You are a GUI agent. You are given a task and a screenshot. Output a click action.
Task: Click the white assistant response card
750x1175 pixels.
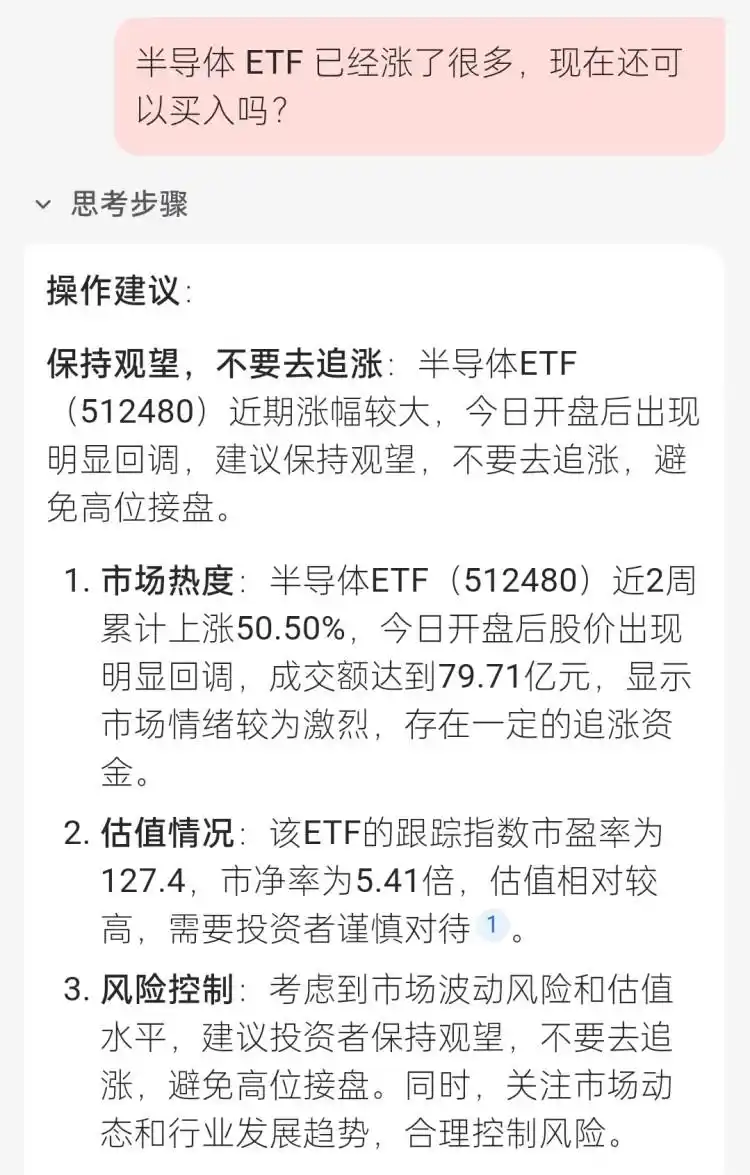tap(375, 700)
